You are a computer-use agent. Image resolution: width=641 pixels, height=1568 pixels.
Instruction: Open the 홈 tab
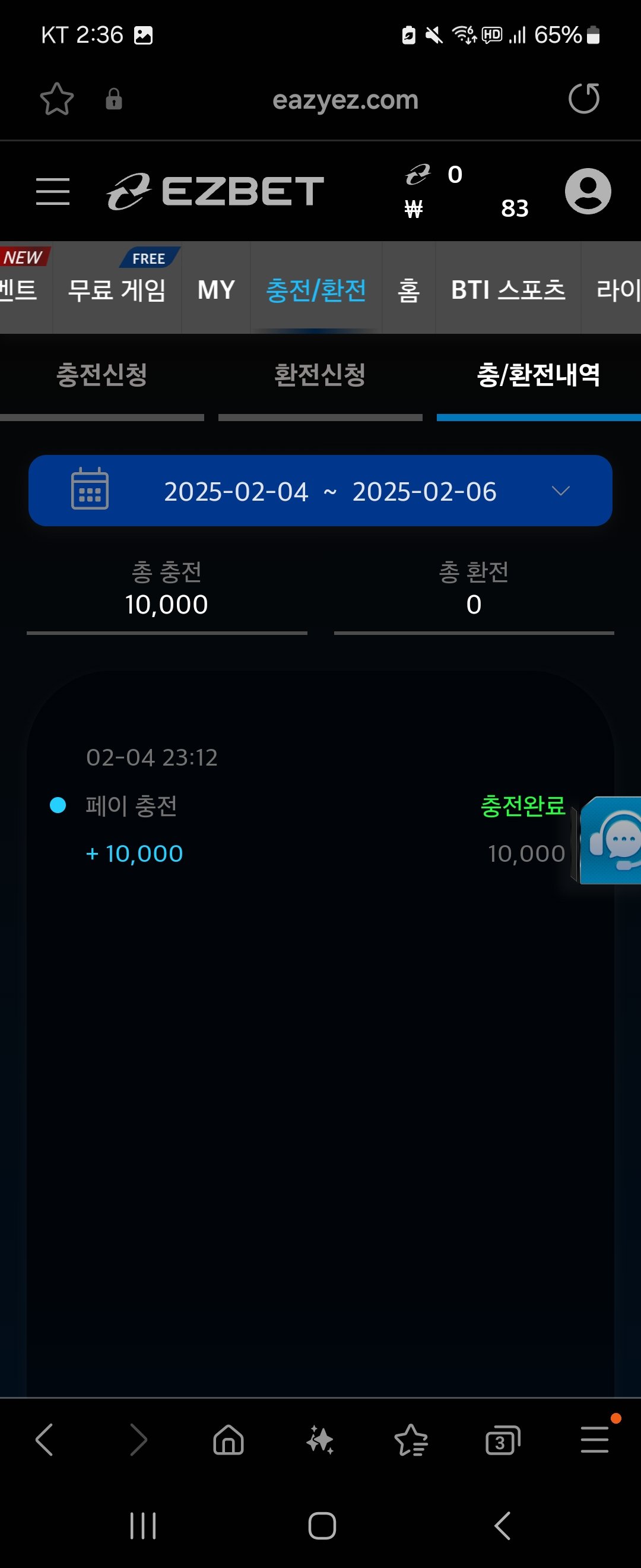click(409, 290)
